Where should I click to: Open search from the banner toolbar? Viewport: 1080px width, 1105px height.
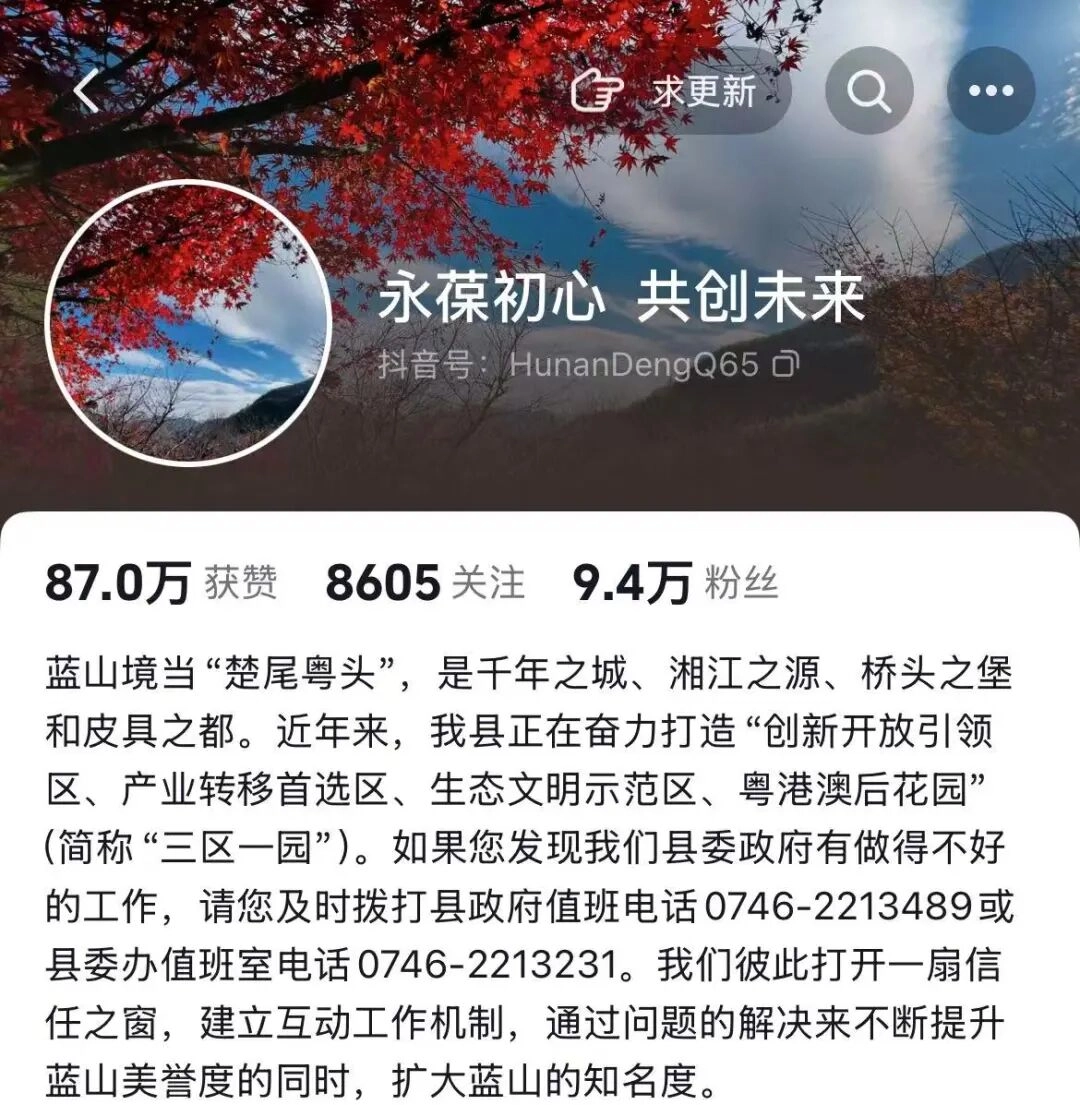click(x=869, y=91)
